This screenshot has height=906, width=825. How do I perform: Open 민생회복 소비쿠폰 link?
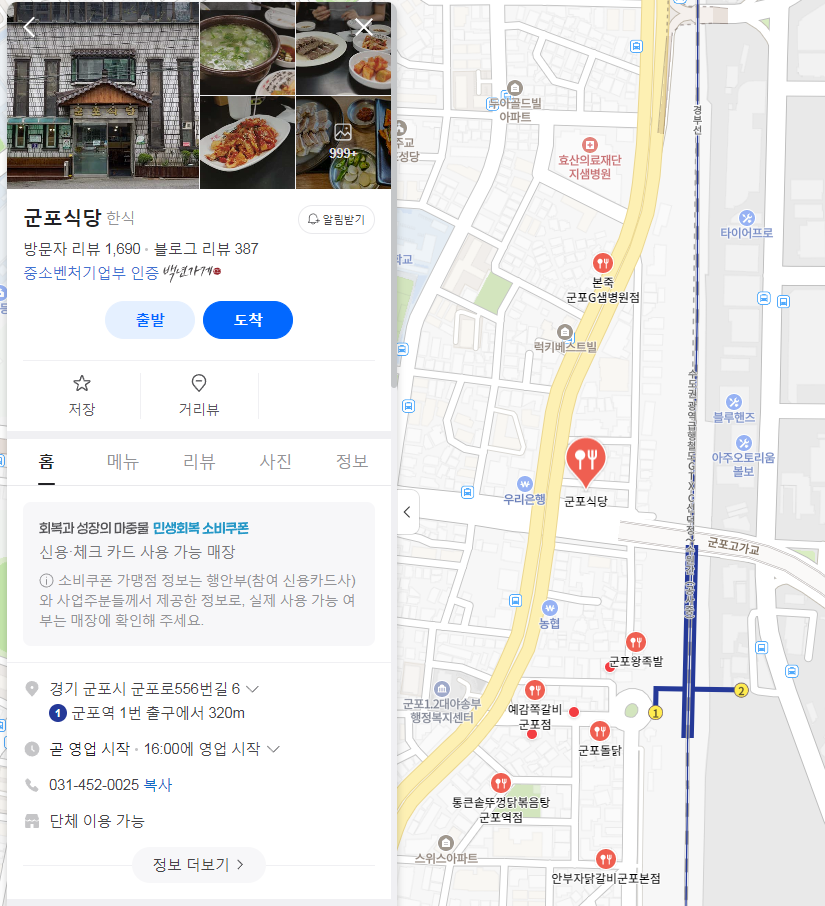click(x=201, y=528)
